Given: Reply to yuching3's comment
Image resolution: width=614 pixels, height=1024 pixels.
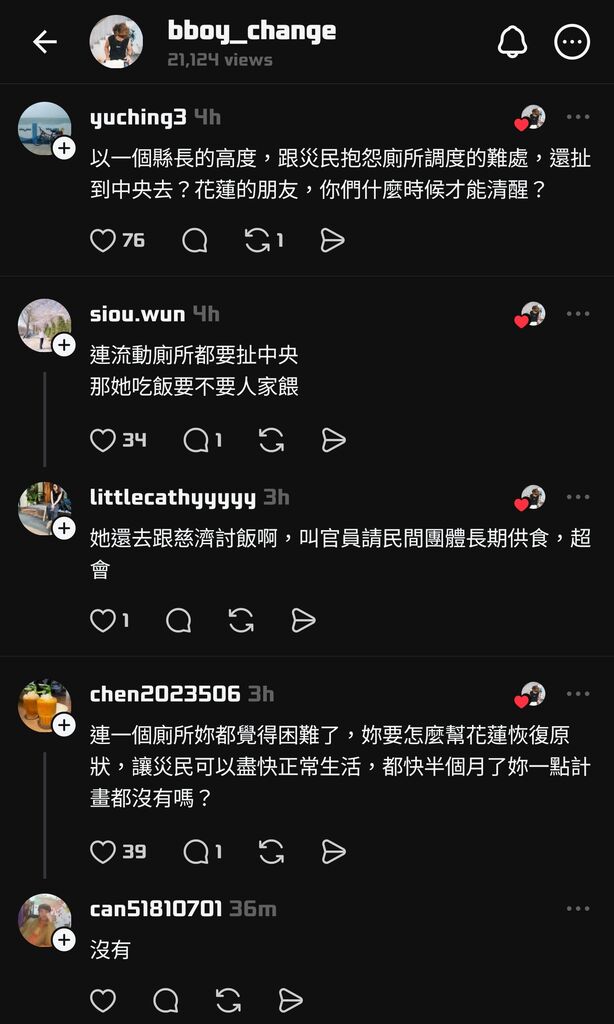Looking at the screenshot, I should click(x=195, y=240).
